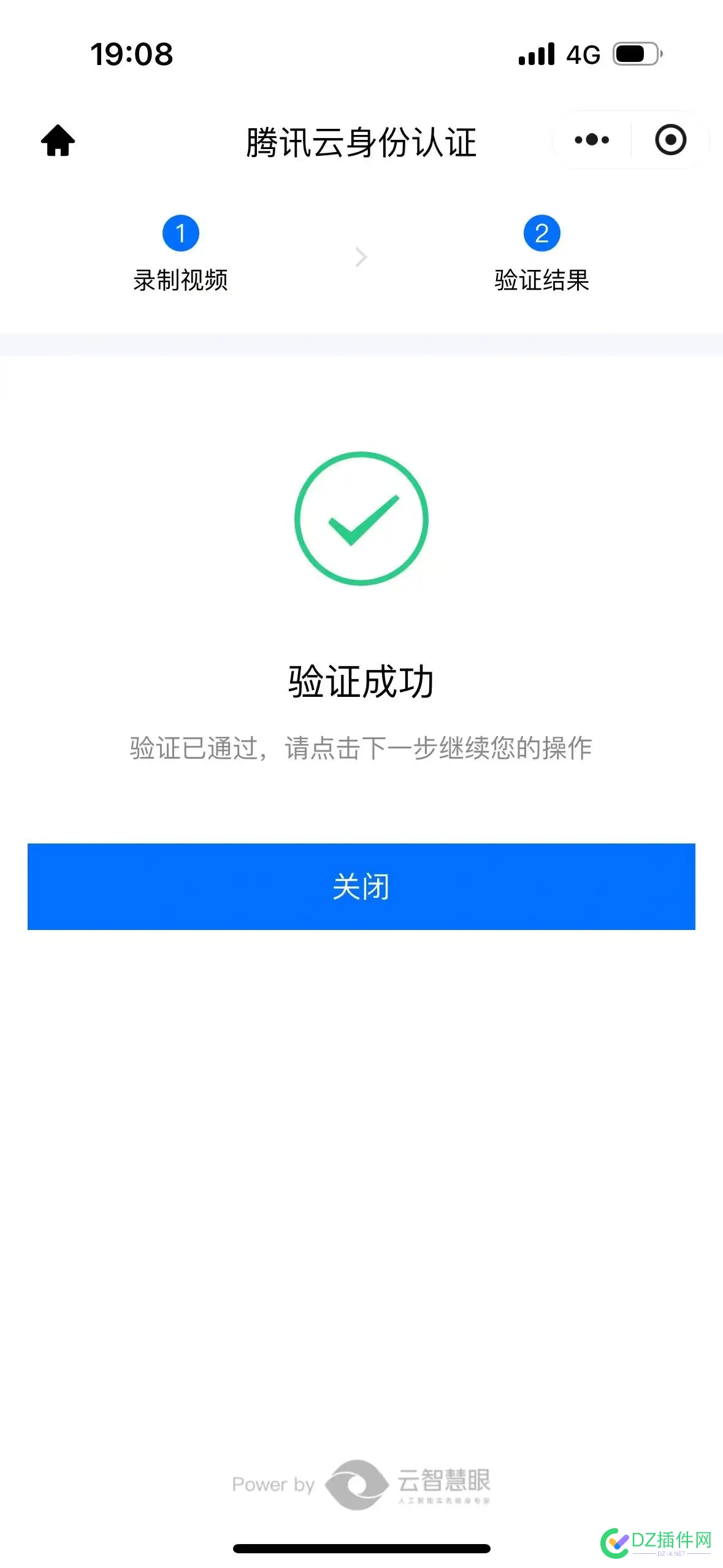This screenshot has height=1568, width=723.
Task: Tap the home indicator bar at screen bottom
Action: [x=361, y=1548]
